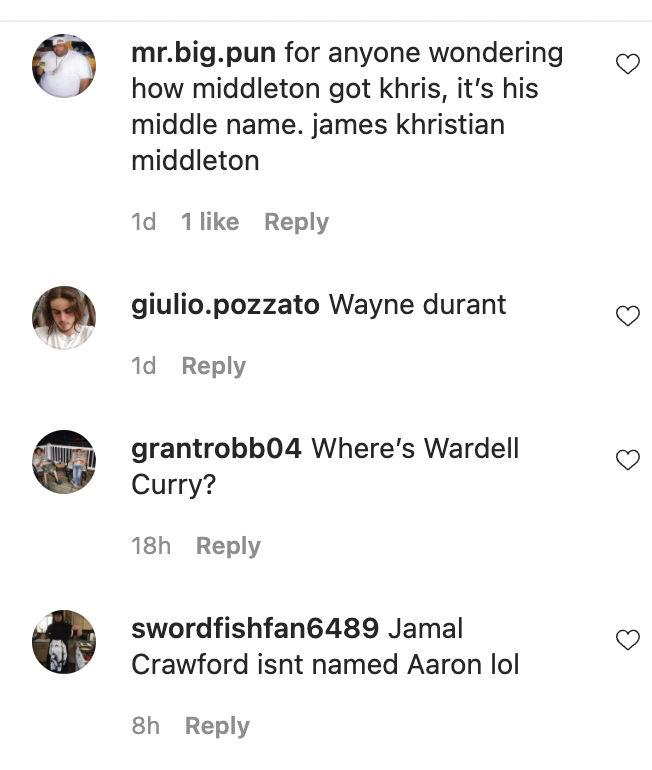View who liked mr.big.pun's comment

pos(210,222)
